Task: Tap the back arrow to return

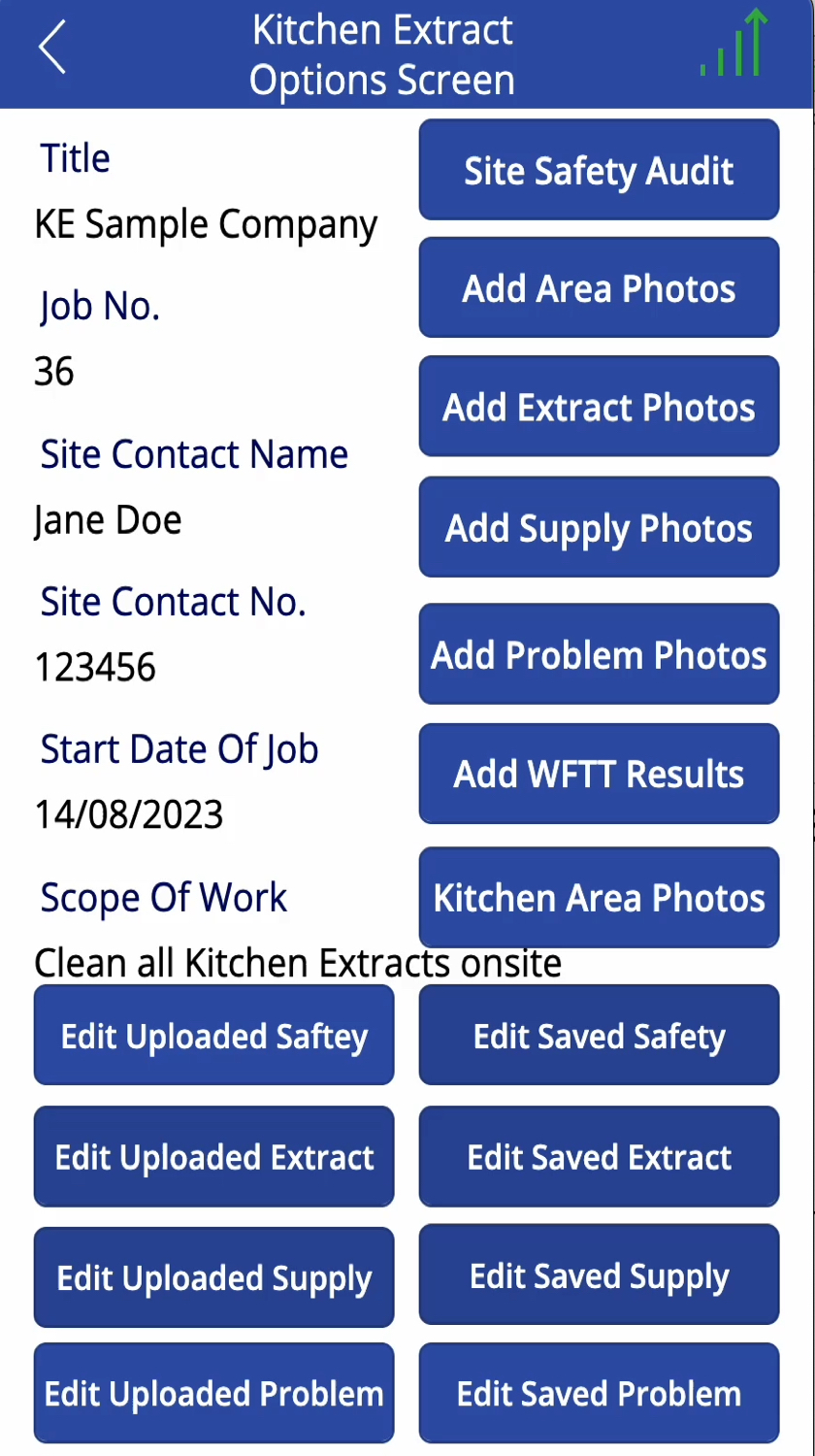Action: 52,44
